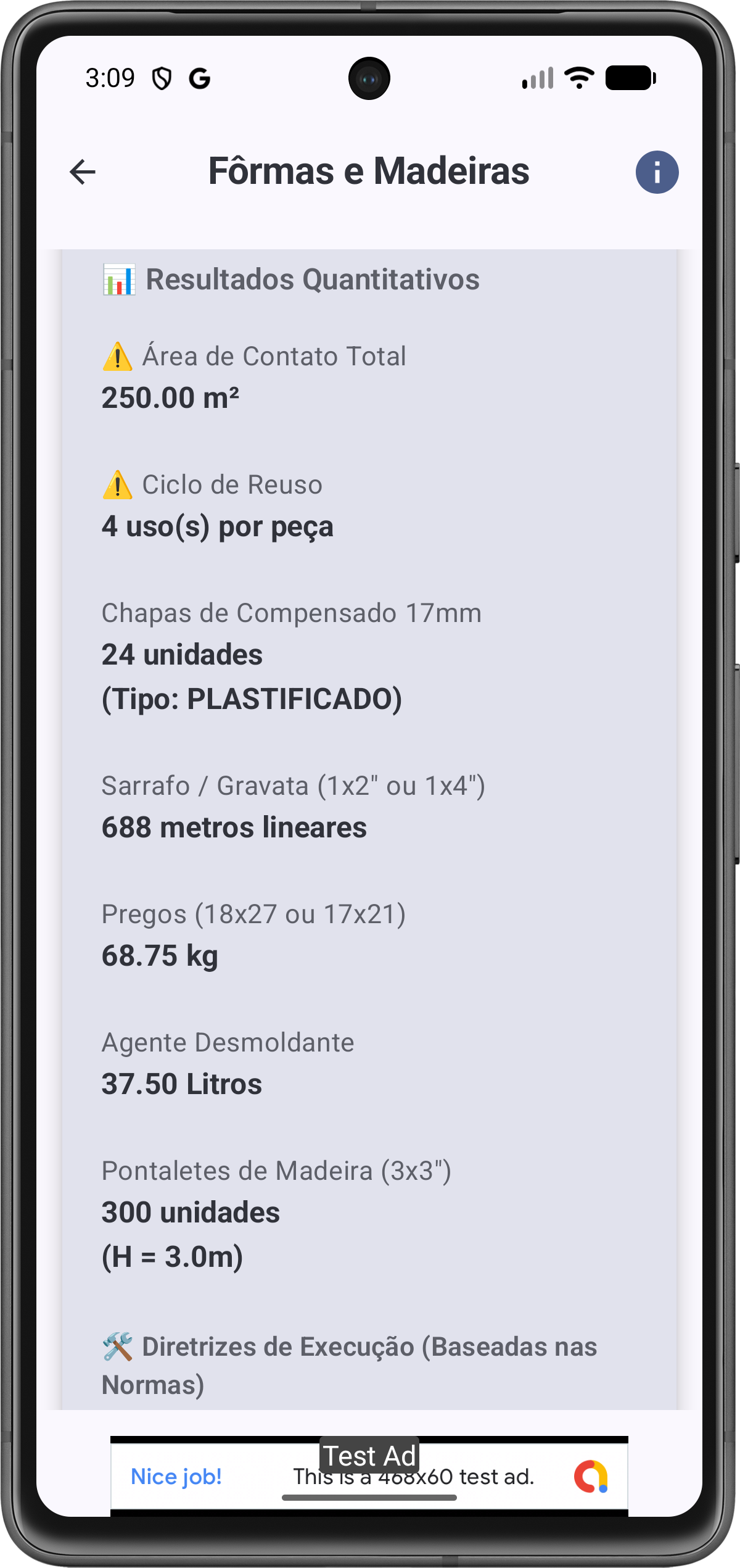Tap the warning icon next to Ciclo de Reuso

point(118,485)
